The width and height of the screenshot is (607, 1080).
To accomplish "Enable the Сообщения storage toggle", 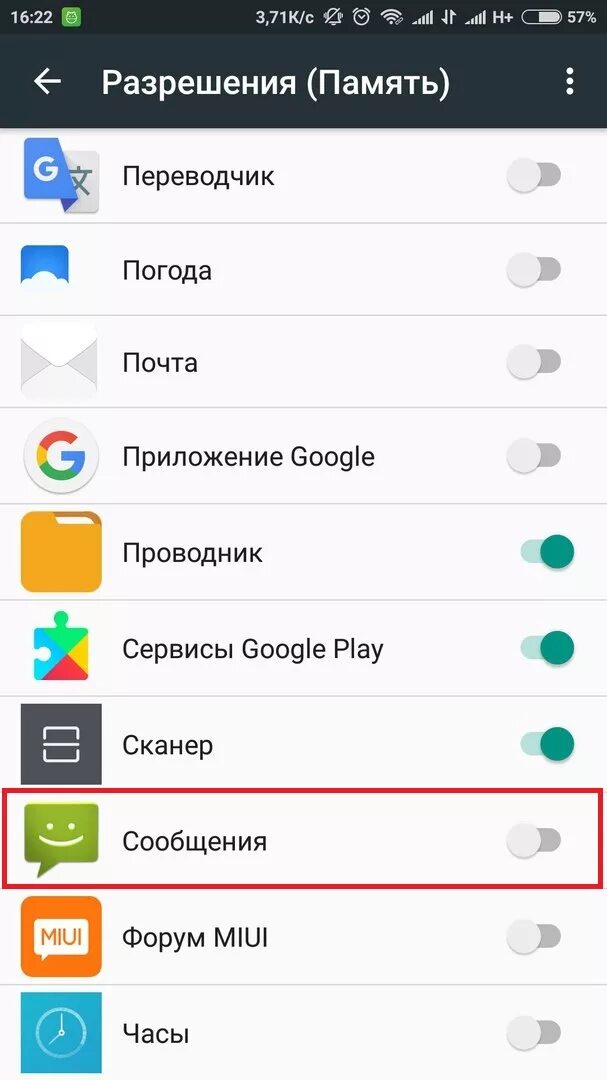I will [x=534, y=841].
